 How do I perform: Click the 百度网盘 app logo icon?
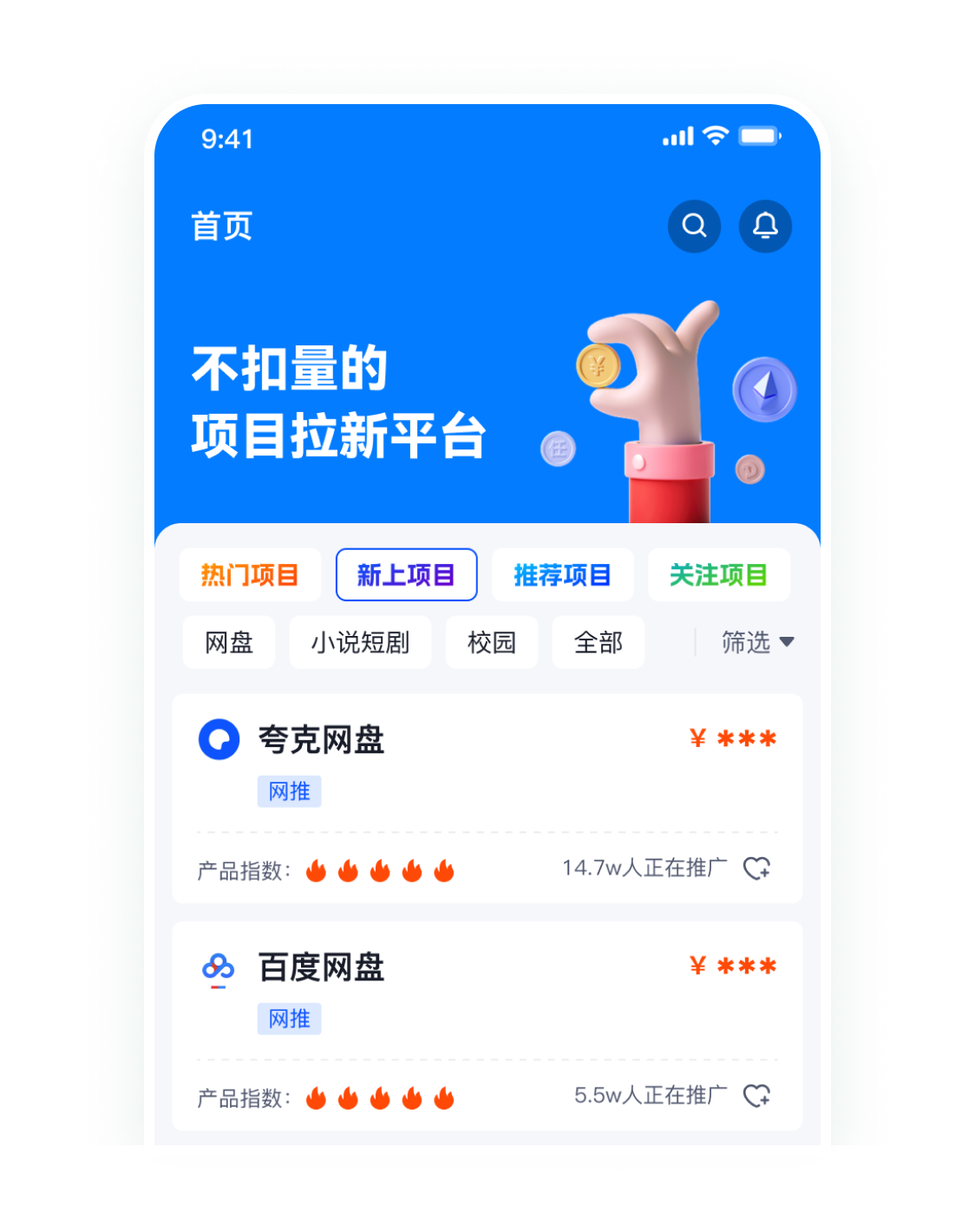tap(219, 969)
